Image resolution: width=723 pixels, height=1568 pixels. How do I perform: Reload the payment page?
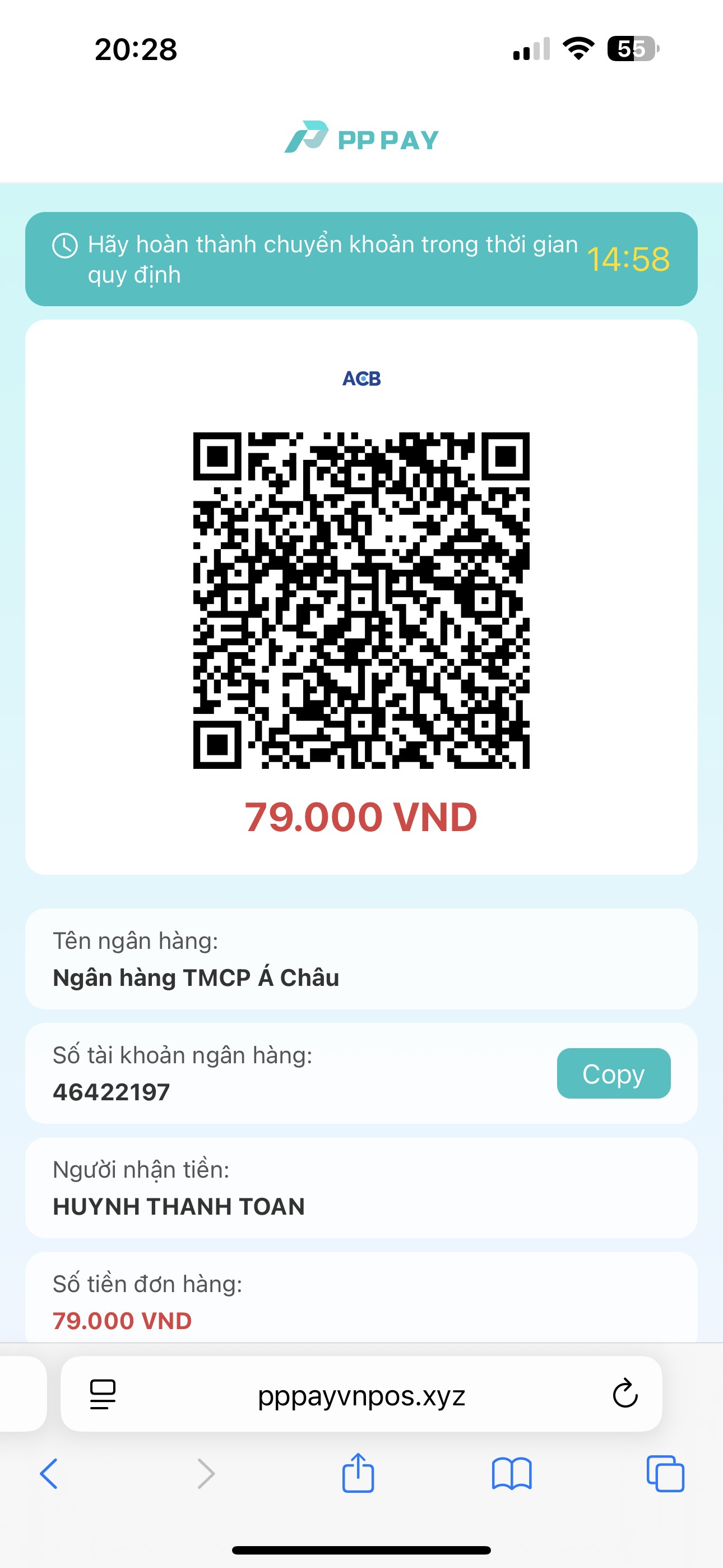pyautogui.click(x=624, y=1394)
